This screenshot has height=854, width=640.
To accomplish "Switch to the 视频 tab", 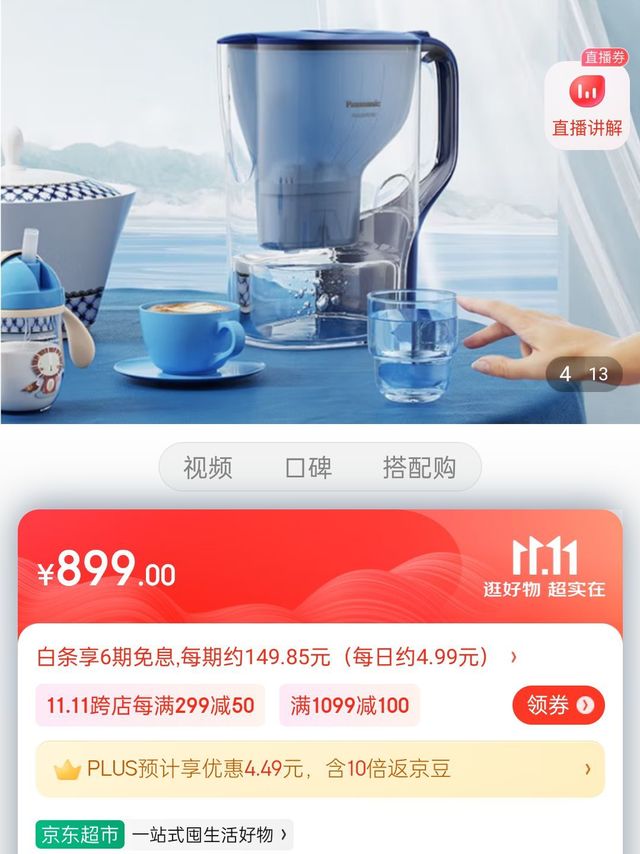I will pos(208,467).
